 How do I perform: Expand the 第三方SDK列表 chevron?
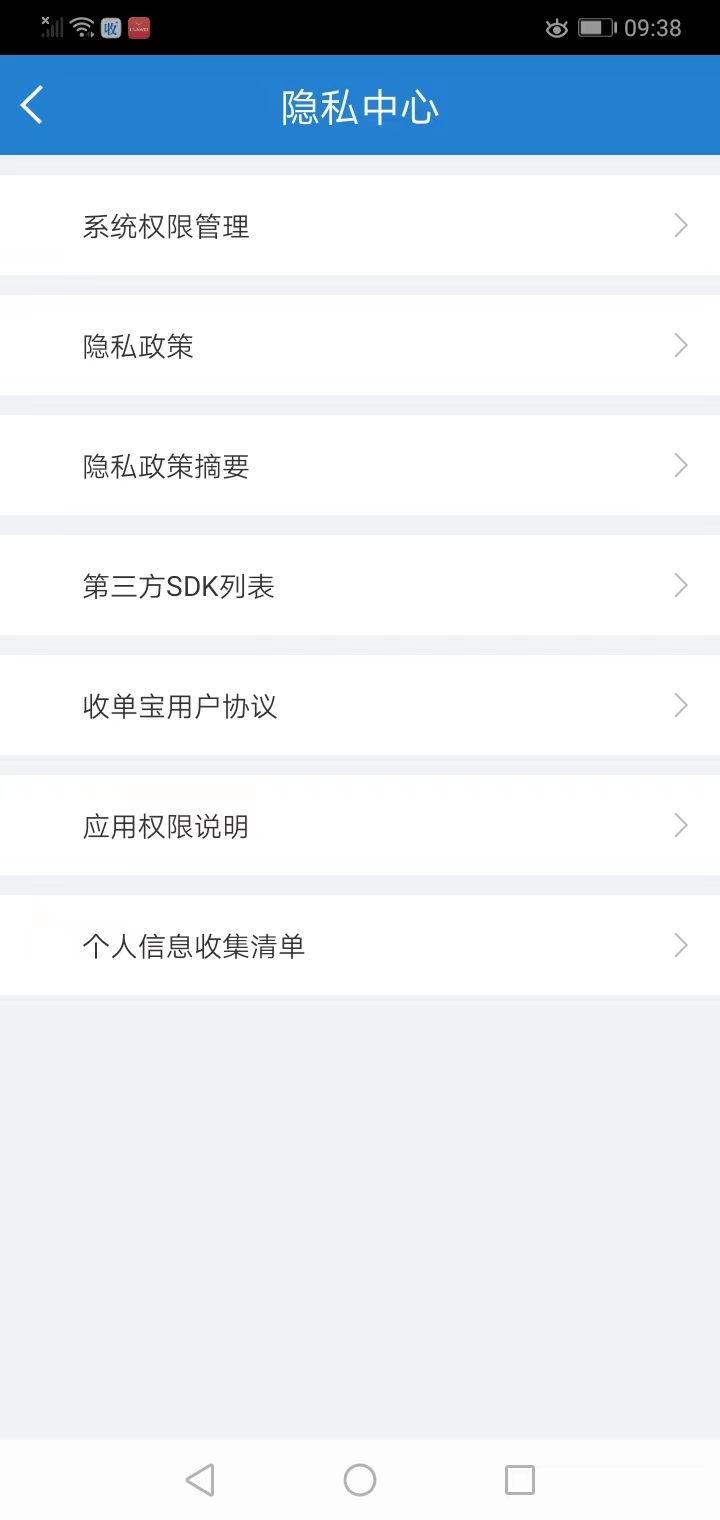(x=681, y=585)
